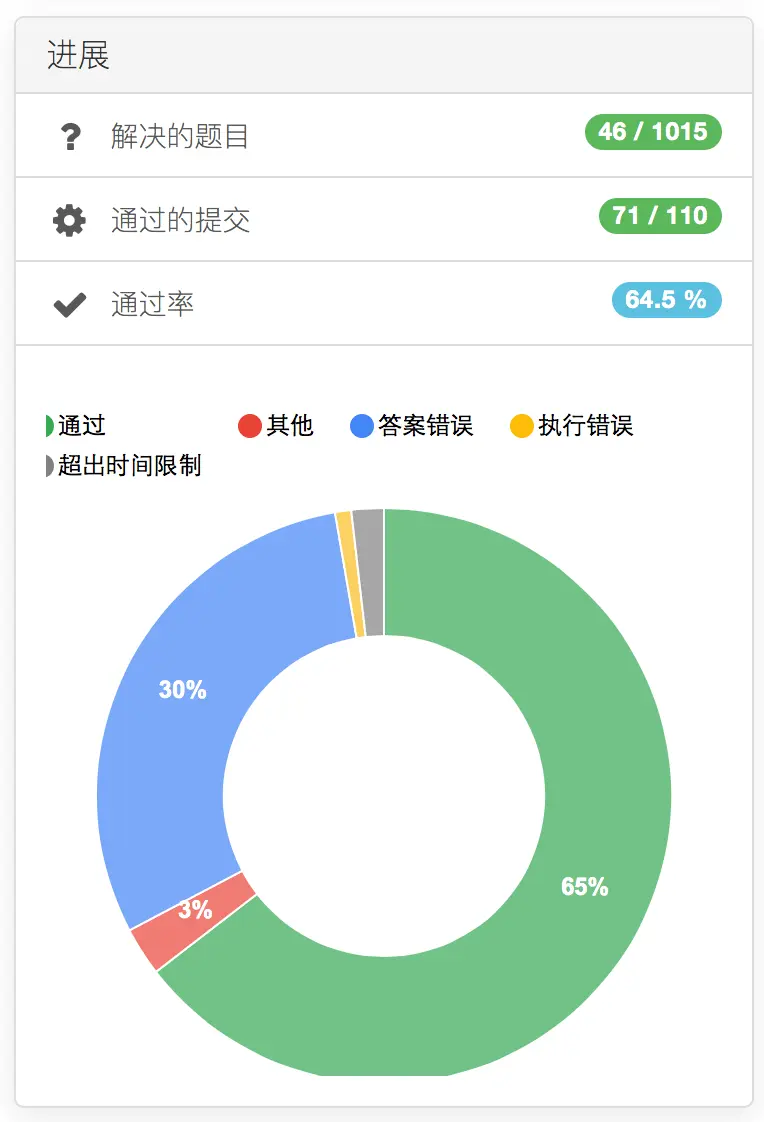Image resolution: width=764 pixels, height=1122 pixels.
Task: Select the 执行错误 legend entry
Action: [x=572, y=426]
